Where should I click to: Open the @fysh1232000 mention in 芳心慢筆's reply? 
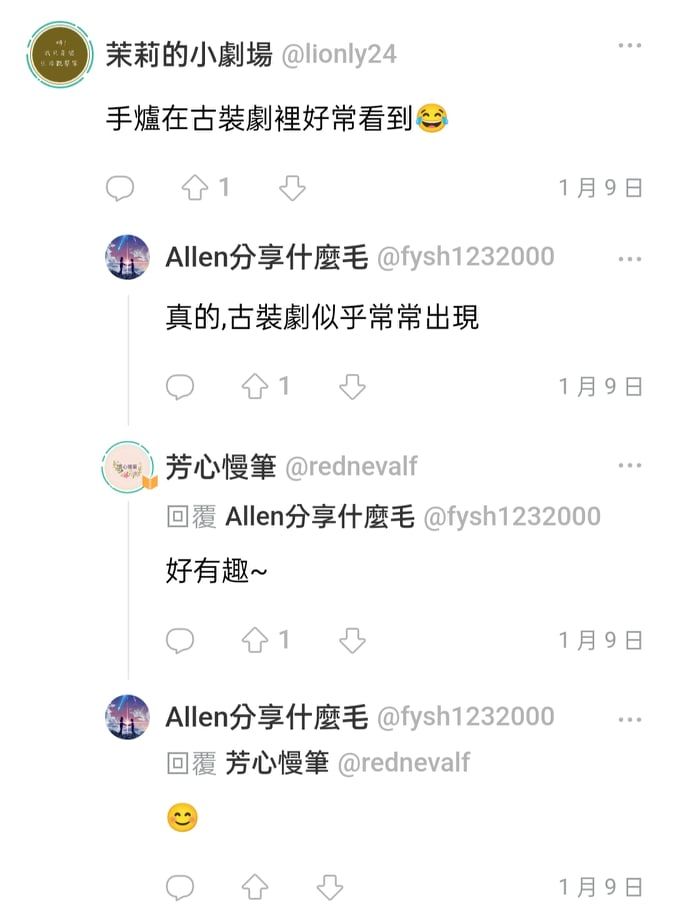pos(512,517)
